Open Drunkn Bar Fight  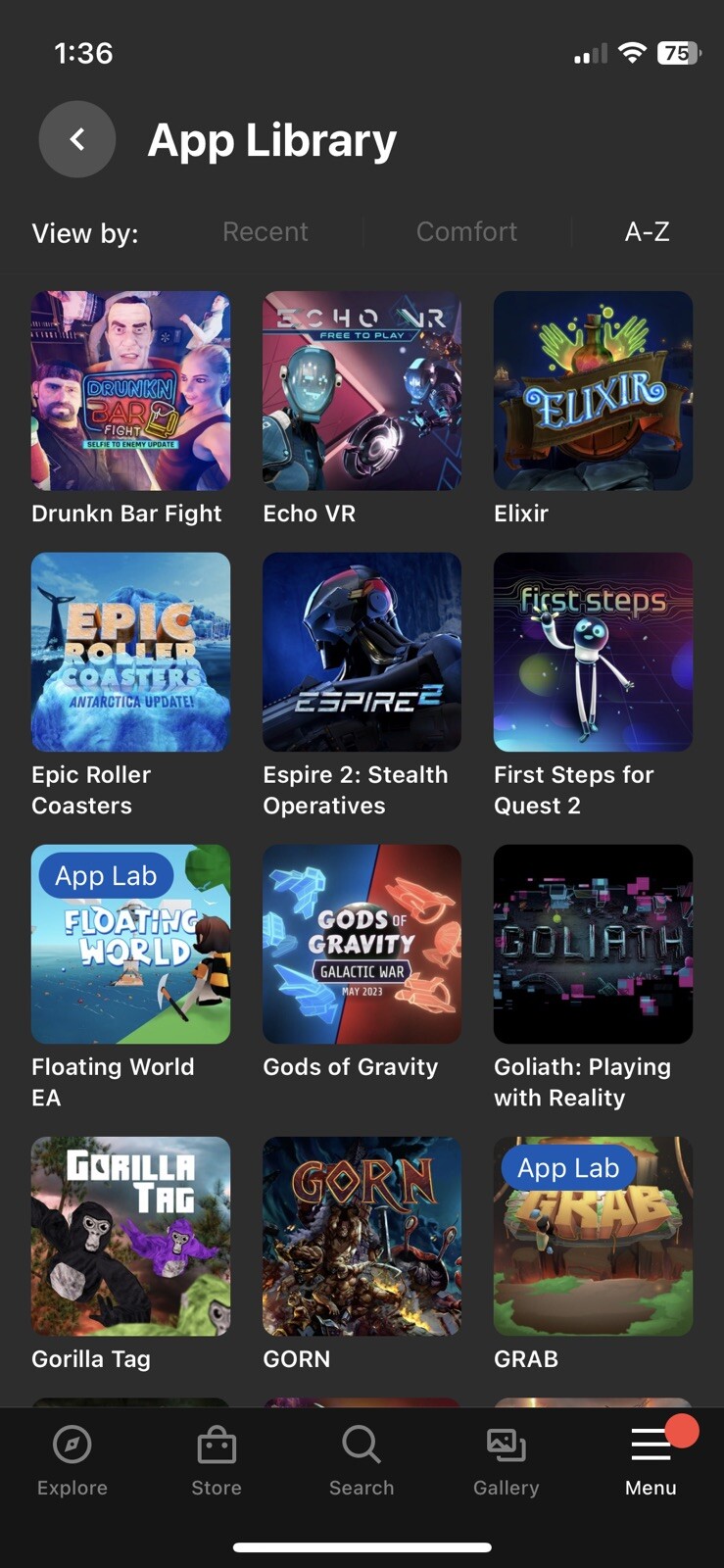pyautogui.click(x=131, y=391)
